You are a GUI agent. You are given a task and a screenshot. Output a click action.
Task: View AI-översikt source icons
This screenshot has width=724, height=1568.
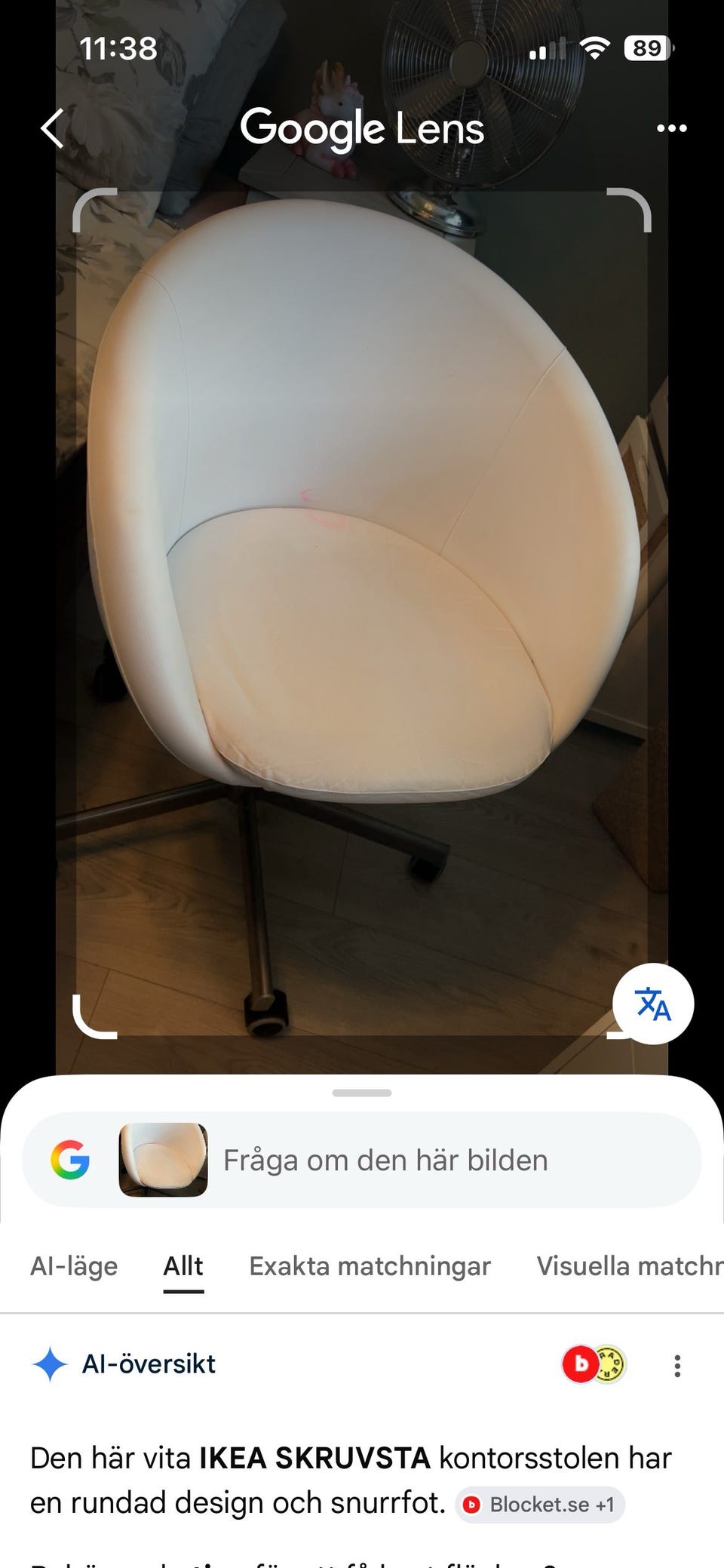(x=594, y=1364)
